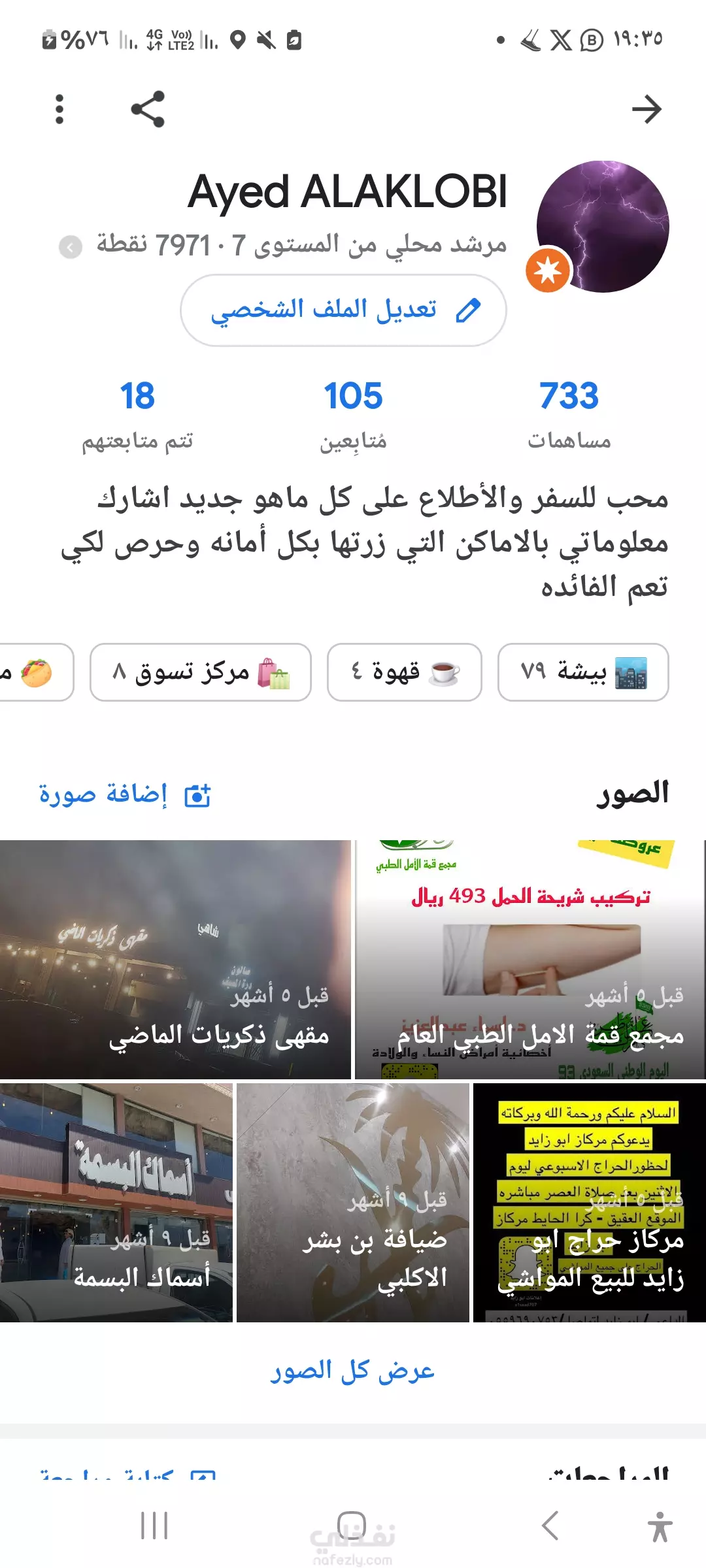Viewport: 706px width, 1568px height.
Task: Select the قهوة ٤ chip
Action: [x=405, y=672]
